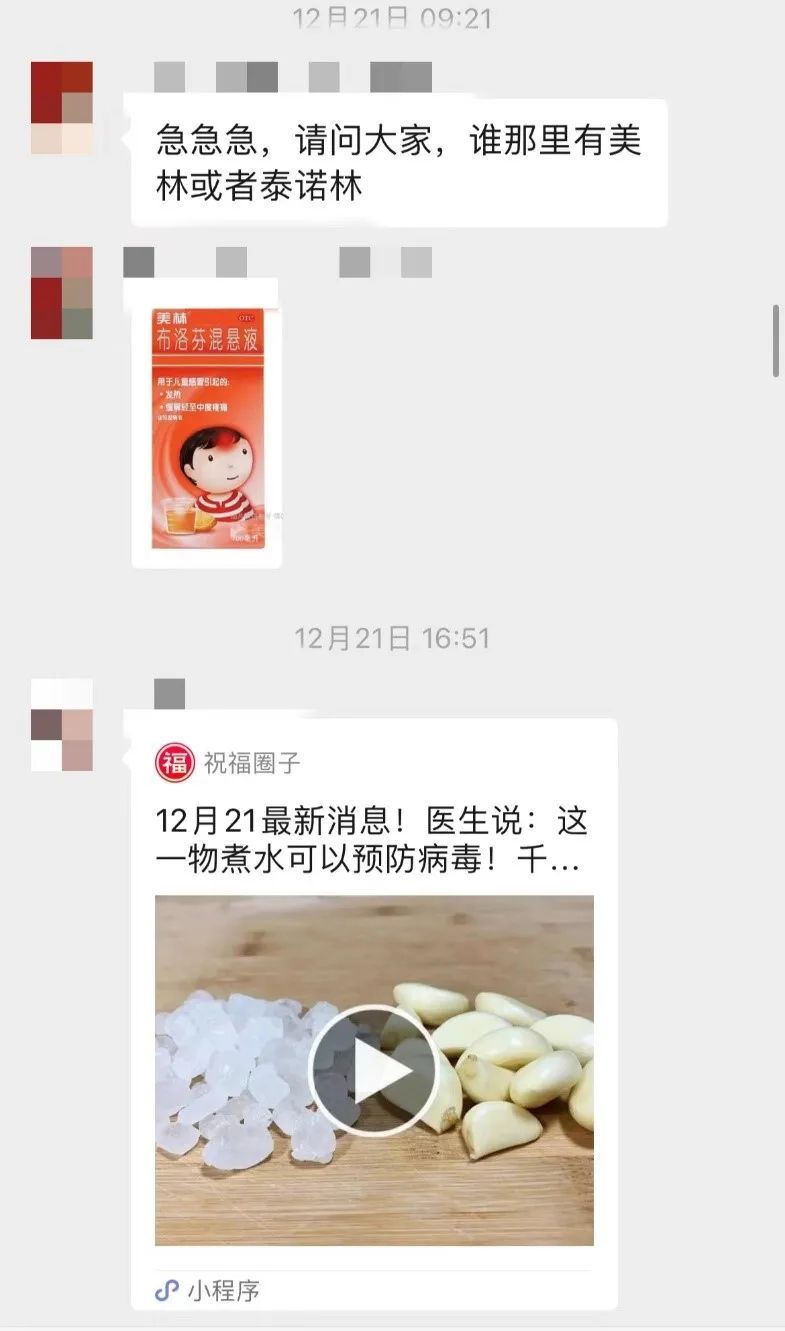Tap avatar of the 祝福圈子 card sender
This screenshot has height=1331, width=785.
[x=62, y=725]
